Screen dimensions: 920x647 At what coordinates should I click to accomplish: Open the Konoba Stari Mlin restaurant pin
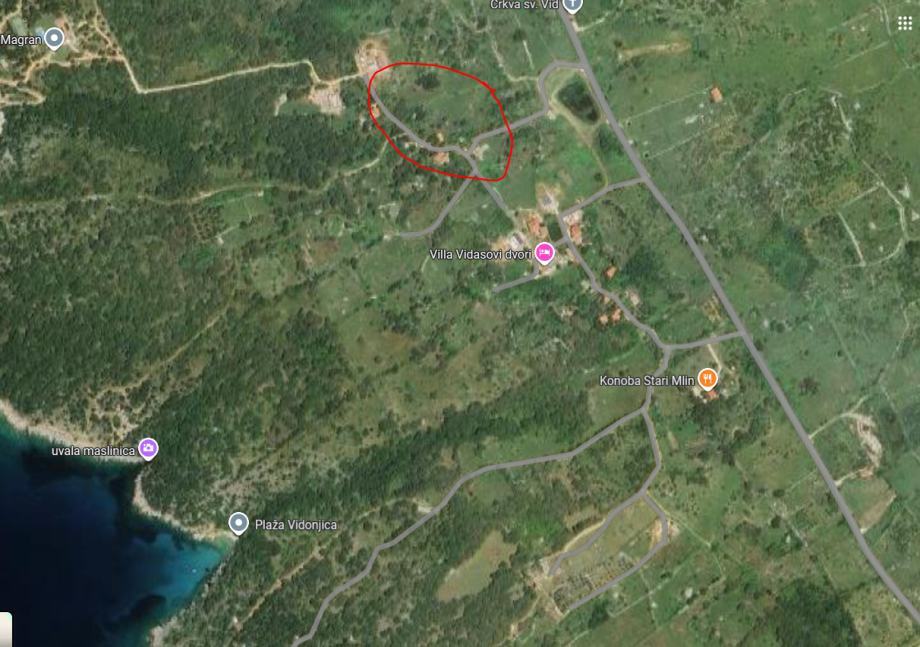tap(708, 379)
